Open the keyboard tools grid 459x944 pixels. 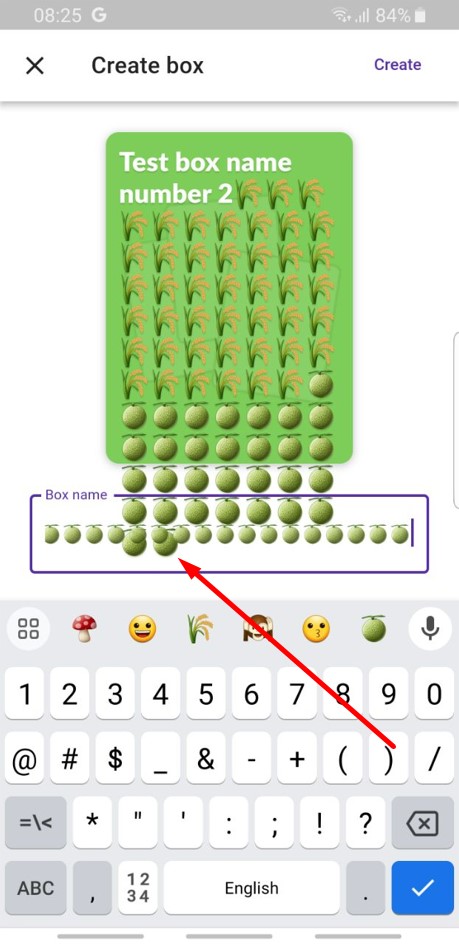tap(28, 629)
